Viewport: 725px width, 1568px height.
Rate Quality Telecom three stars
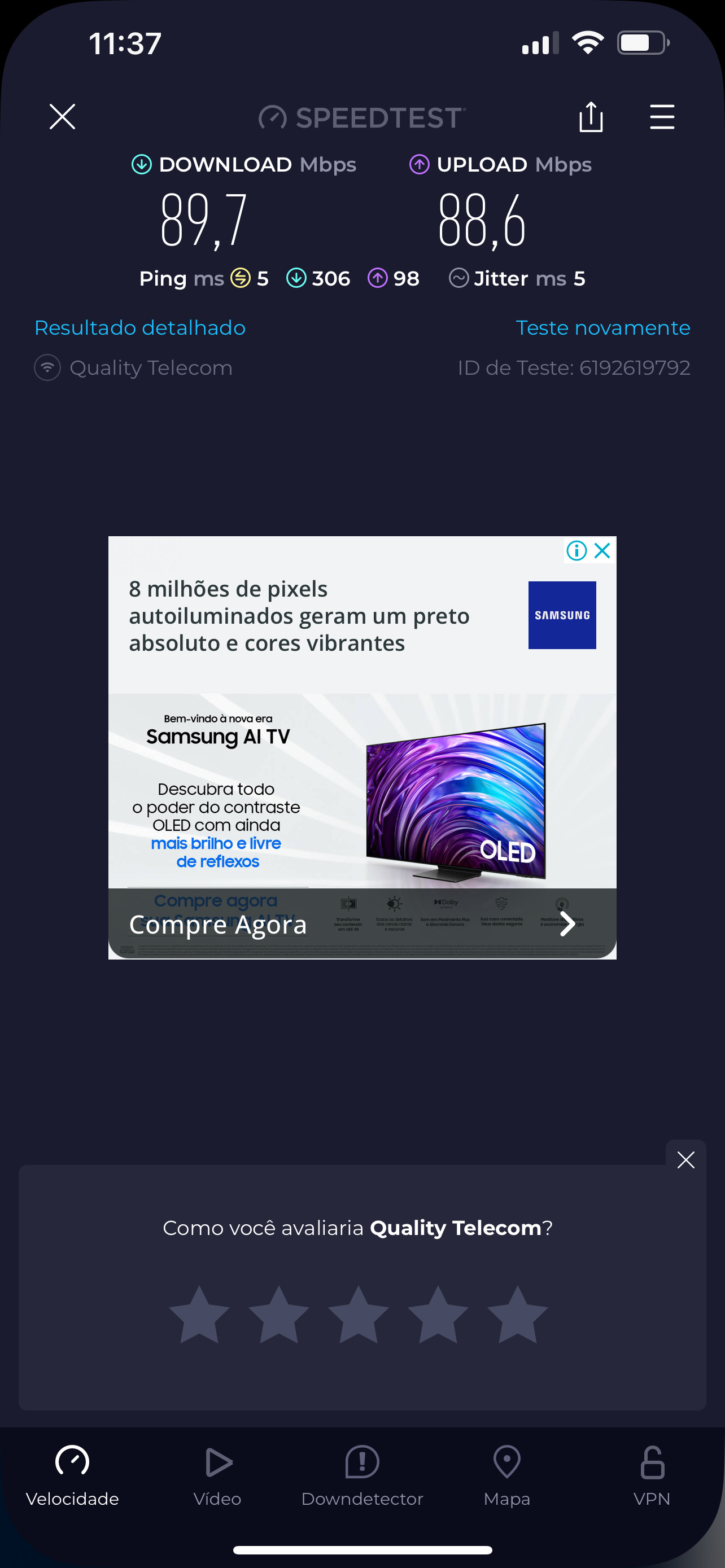[x=359, y=1315]
